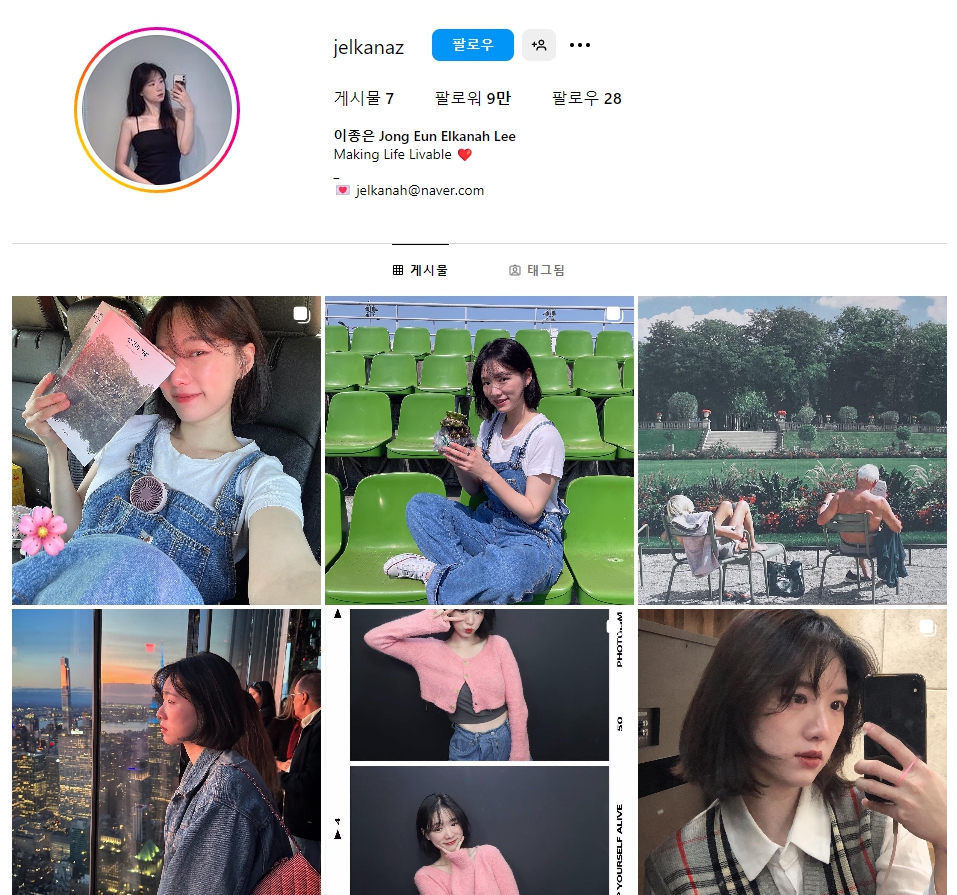The width and height of the screenshot is (957, 895).
Task: View jelkanaz's story from the profile picture
Action: point(157,110)
